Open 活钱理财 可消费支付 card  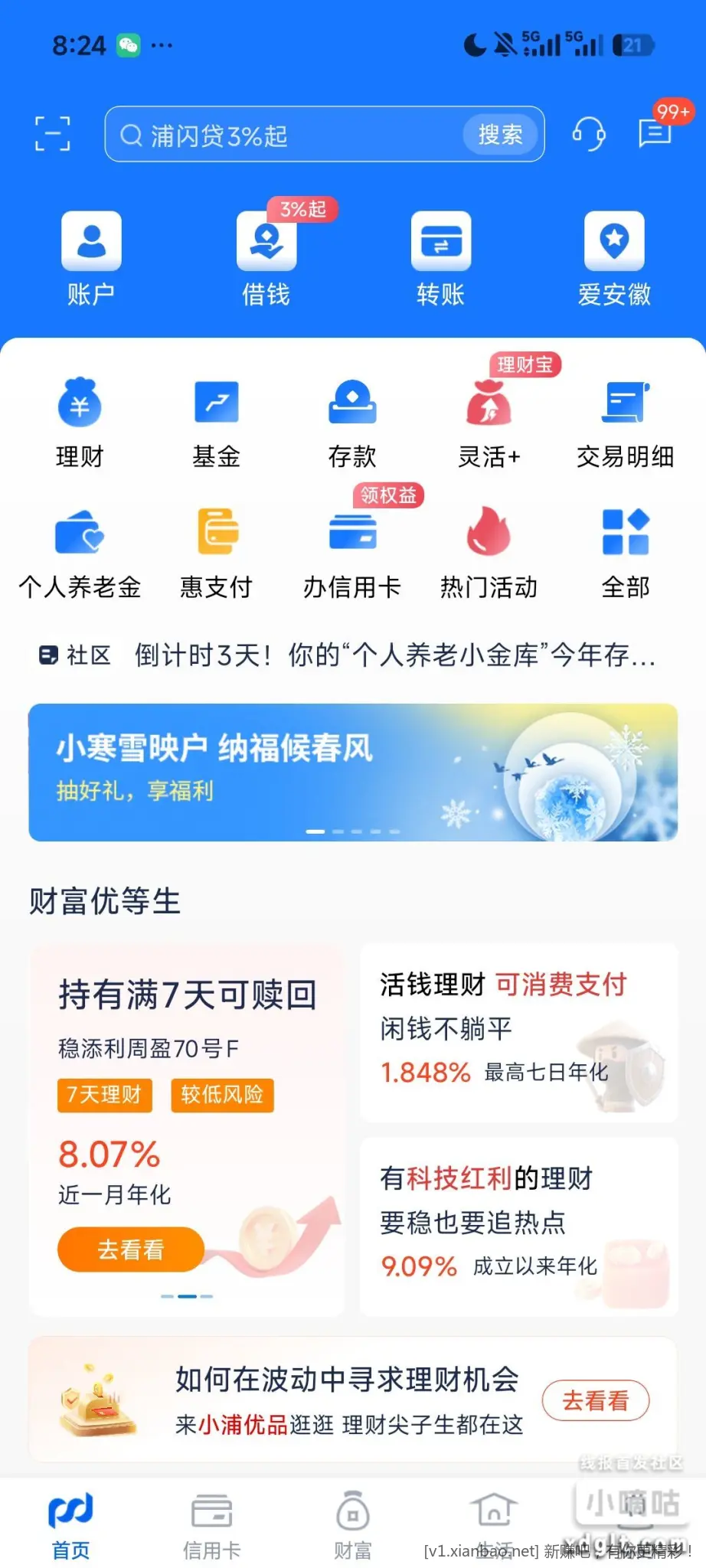[518, 1032]
